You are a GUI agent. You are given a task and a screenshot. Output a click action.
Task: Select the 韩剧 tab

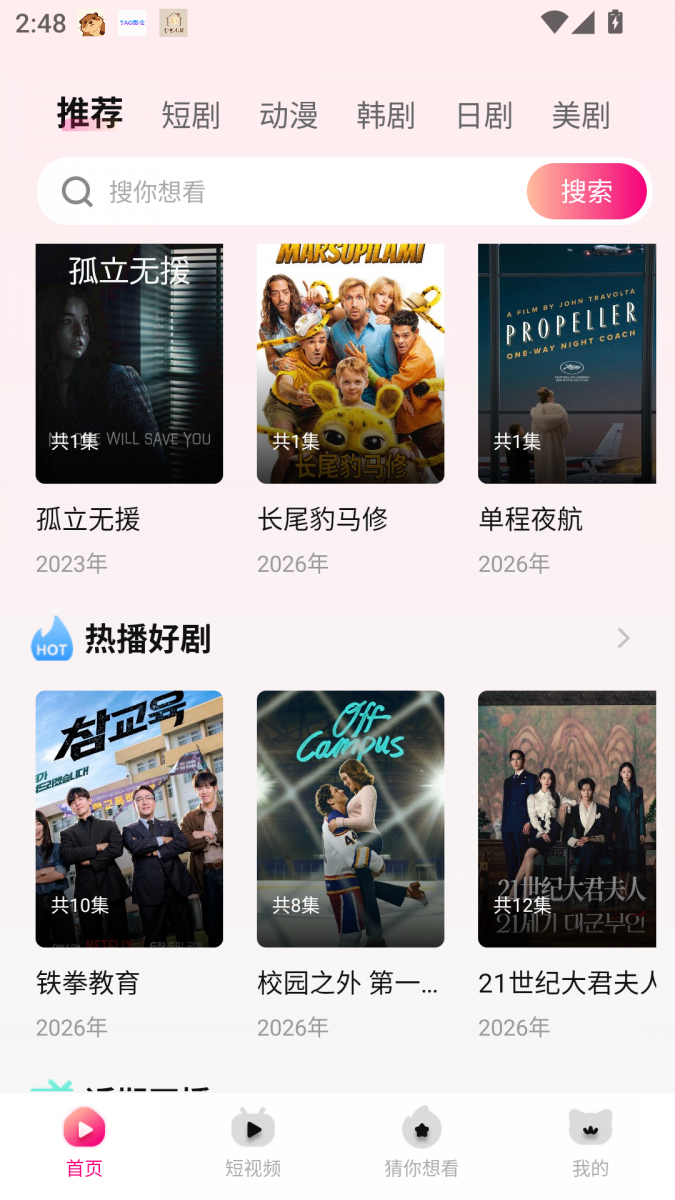click(386, 115)
